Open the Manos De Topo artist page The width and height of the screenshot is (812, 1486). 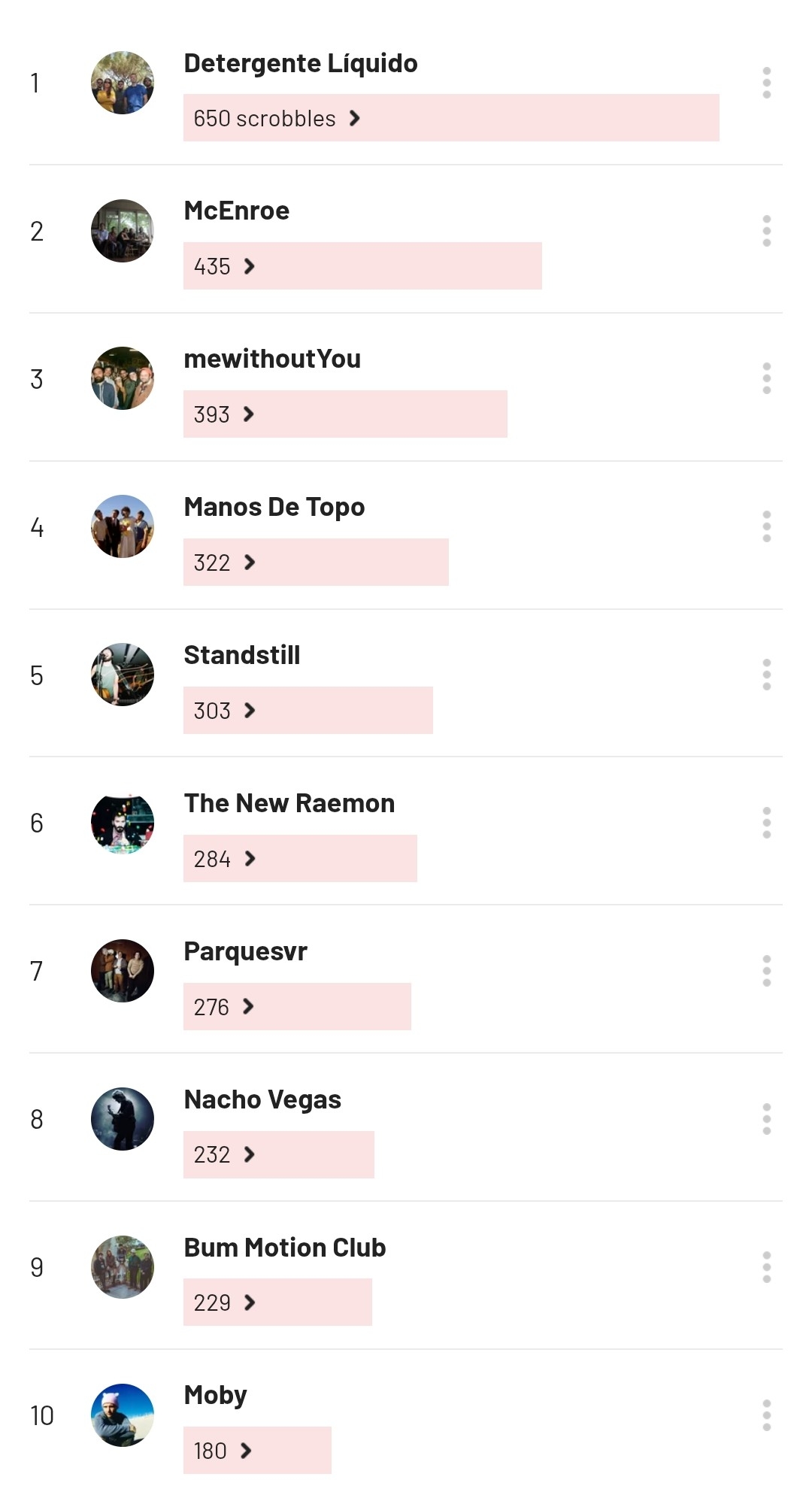pos(274,507)
